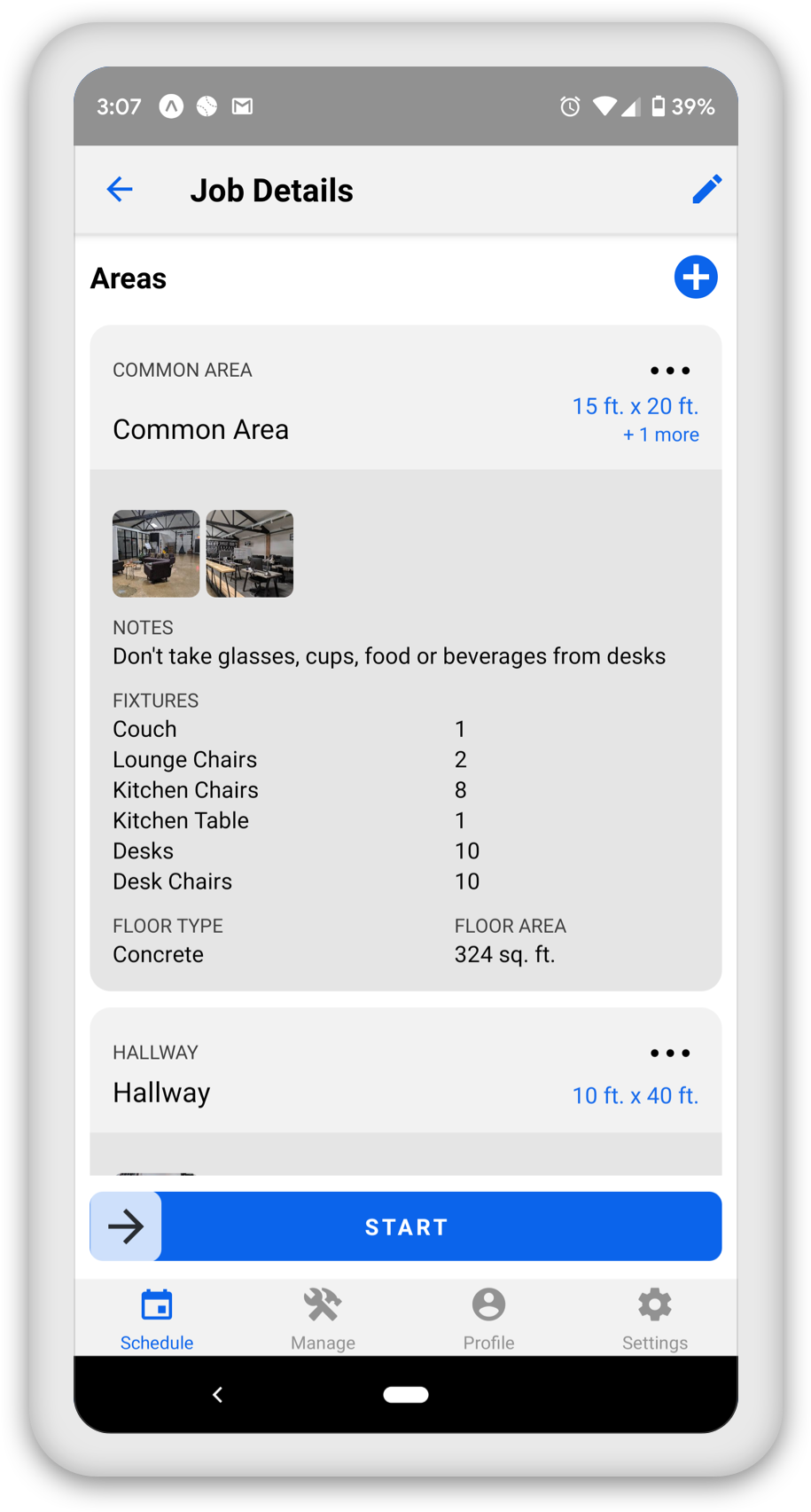Image resolution: width=811 pixels, height=1512 pixels.
Task: Edit the job with the pencil icon
Action: [706, 189]
